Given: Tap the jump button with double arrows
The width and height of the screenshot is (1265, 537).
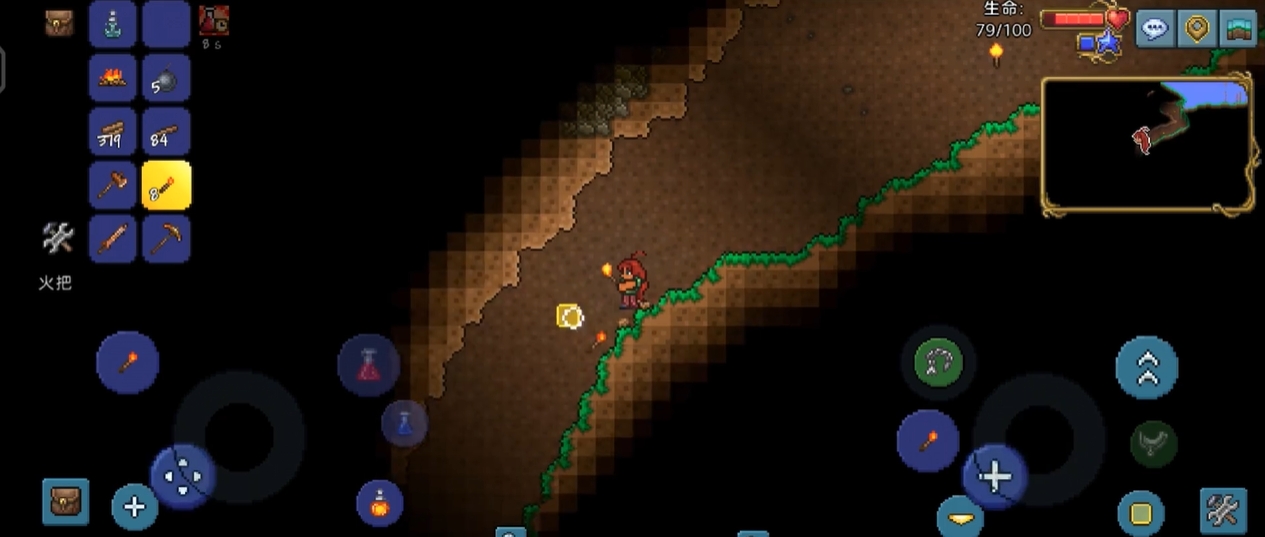Looking at the screenshot, I should [1146, 367].
